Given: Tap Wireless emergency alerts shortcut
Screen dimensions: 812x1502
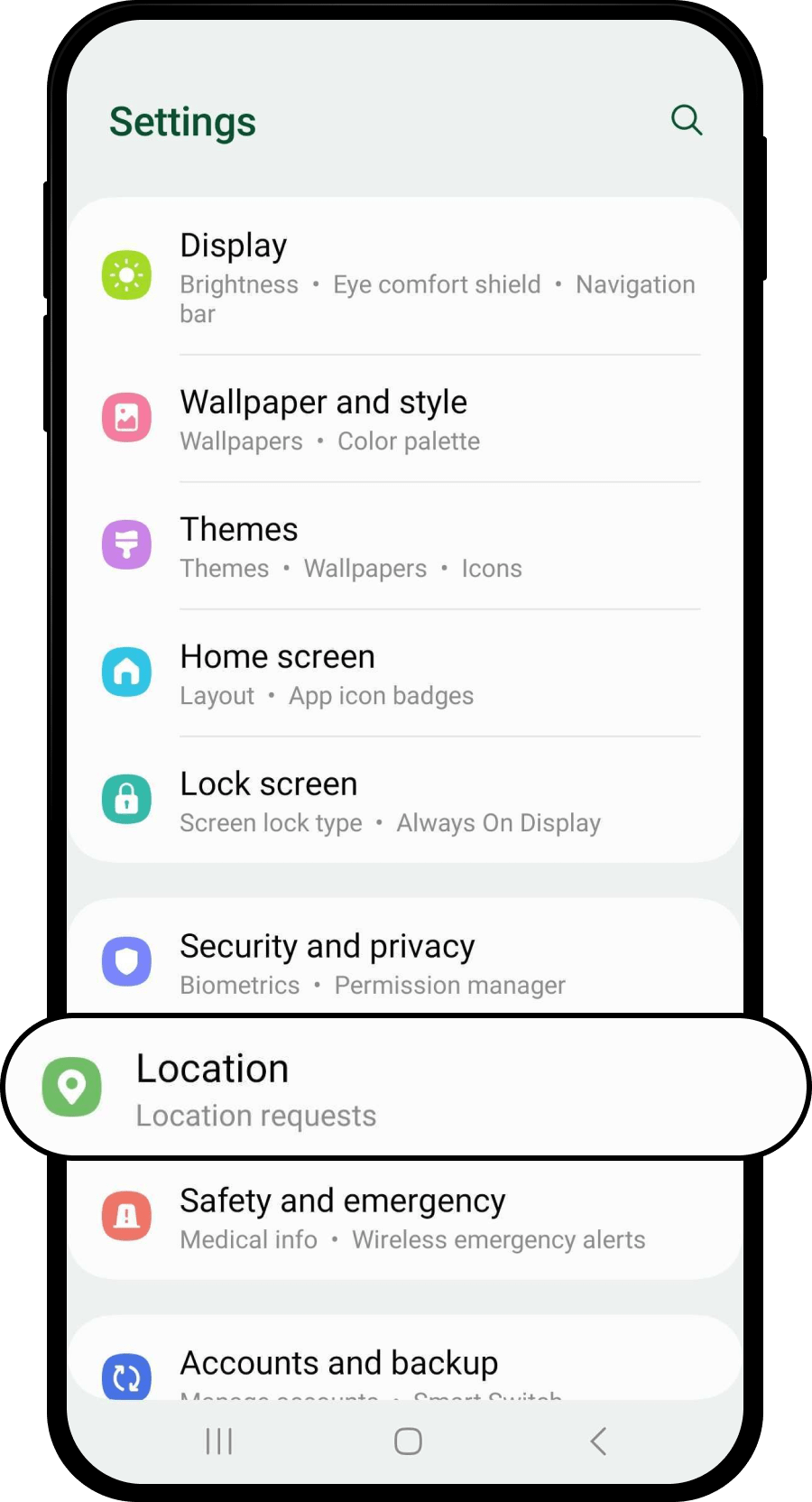Looking at the screenshot, I should (498, 1239).
